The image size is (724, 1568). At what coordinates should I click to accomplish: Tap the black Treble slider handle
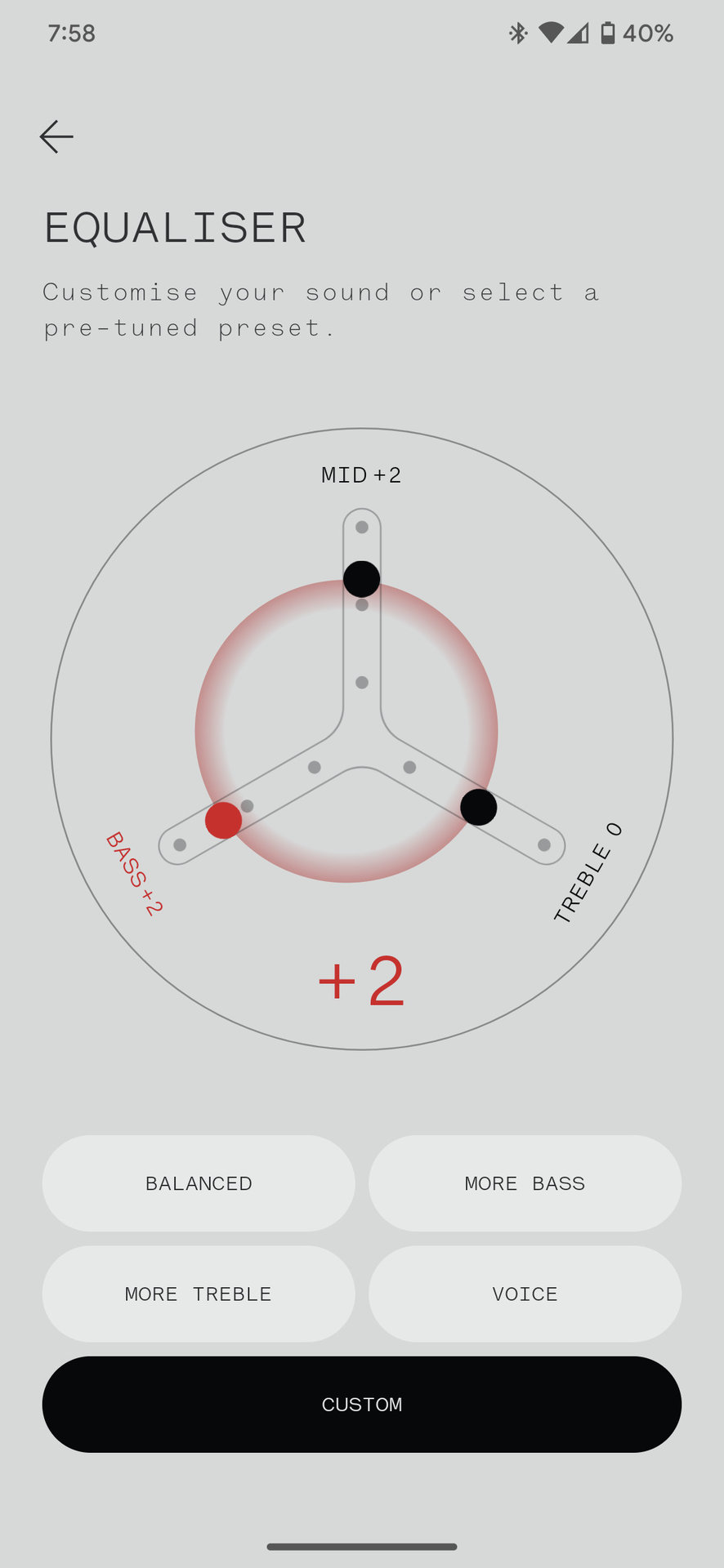pos(479,807)
